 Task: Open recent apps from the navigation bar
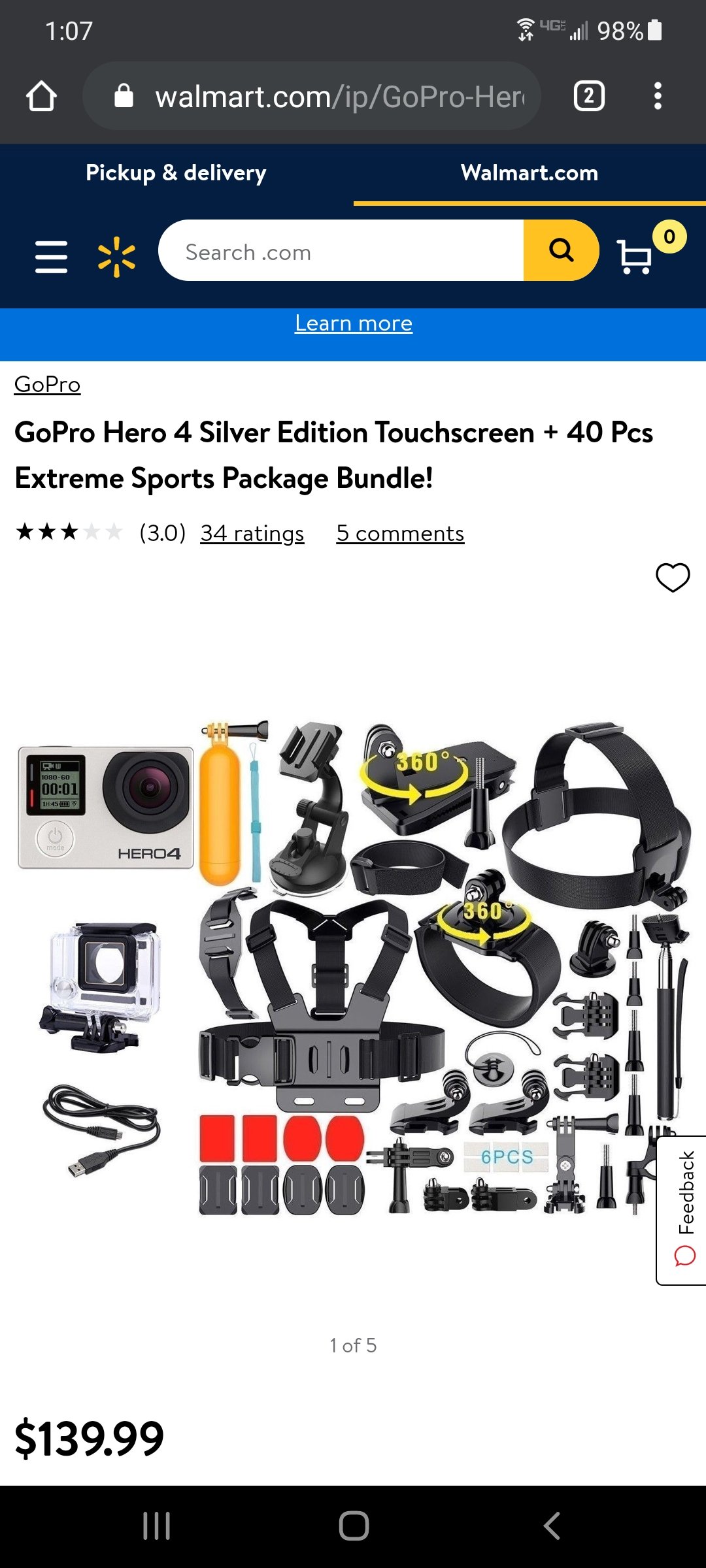point(156,1526)
